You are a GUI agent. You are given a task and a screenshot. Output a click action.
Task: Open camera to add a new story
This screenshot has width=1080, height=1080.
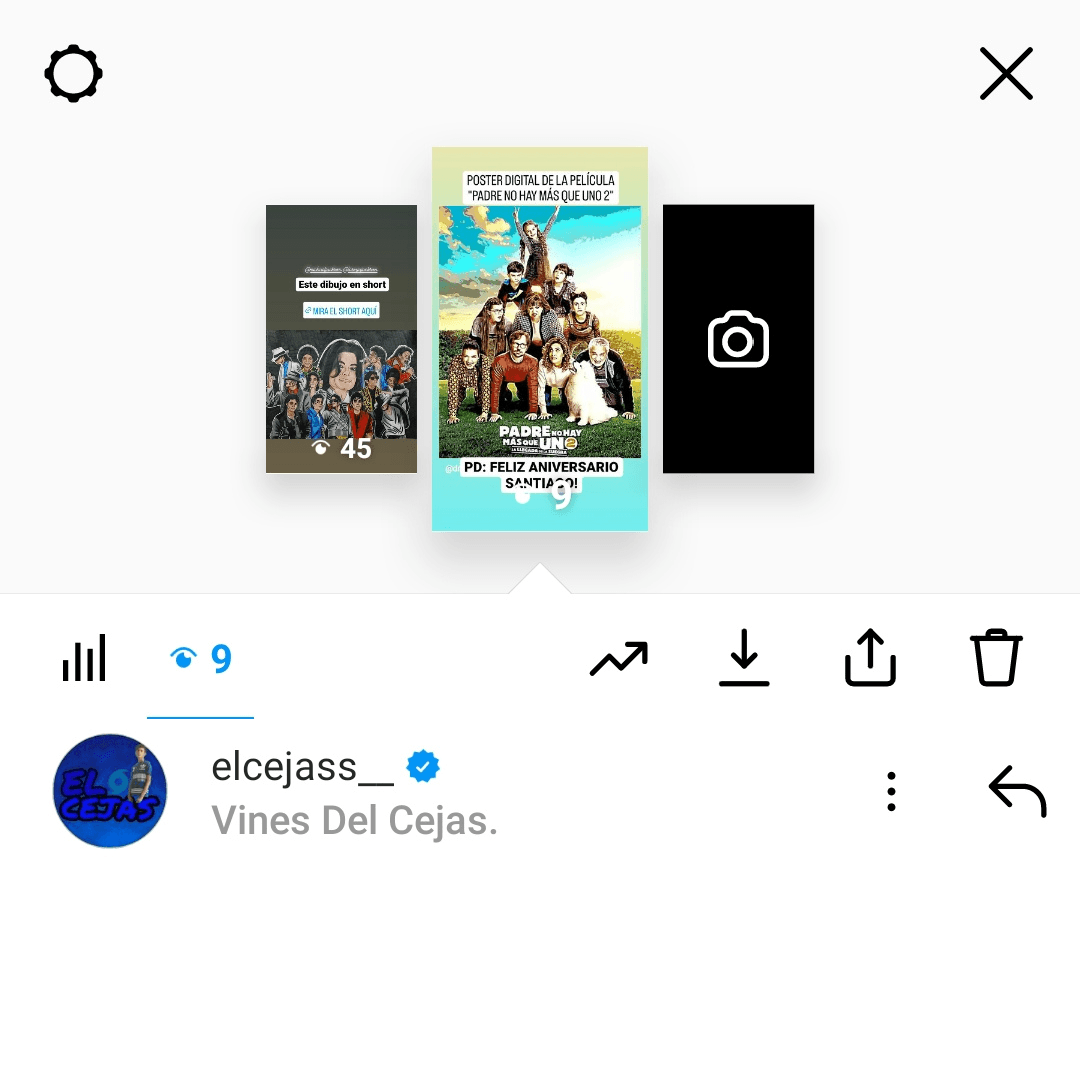[738, 339]
